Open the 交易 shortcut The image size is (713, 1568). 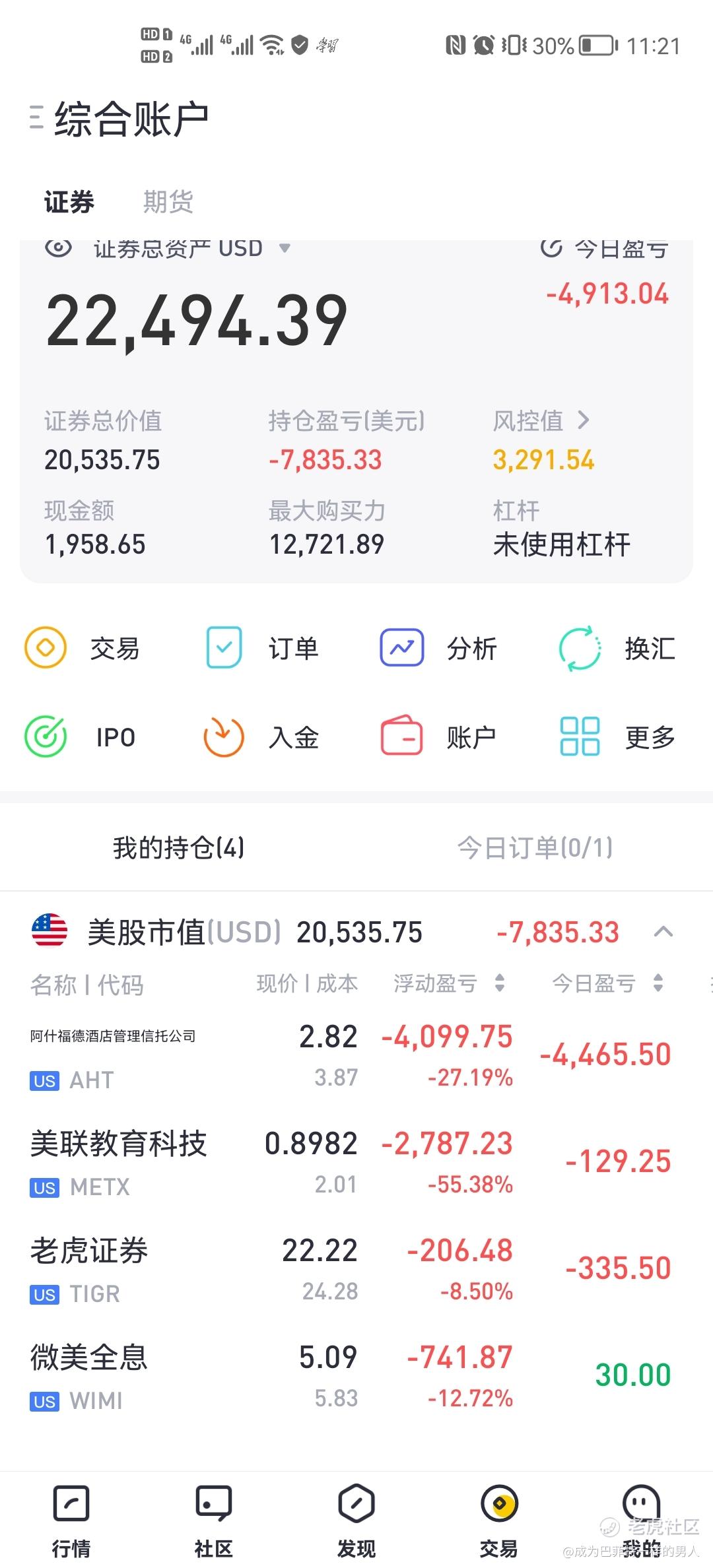click(x=83, y=648)
